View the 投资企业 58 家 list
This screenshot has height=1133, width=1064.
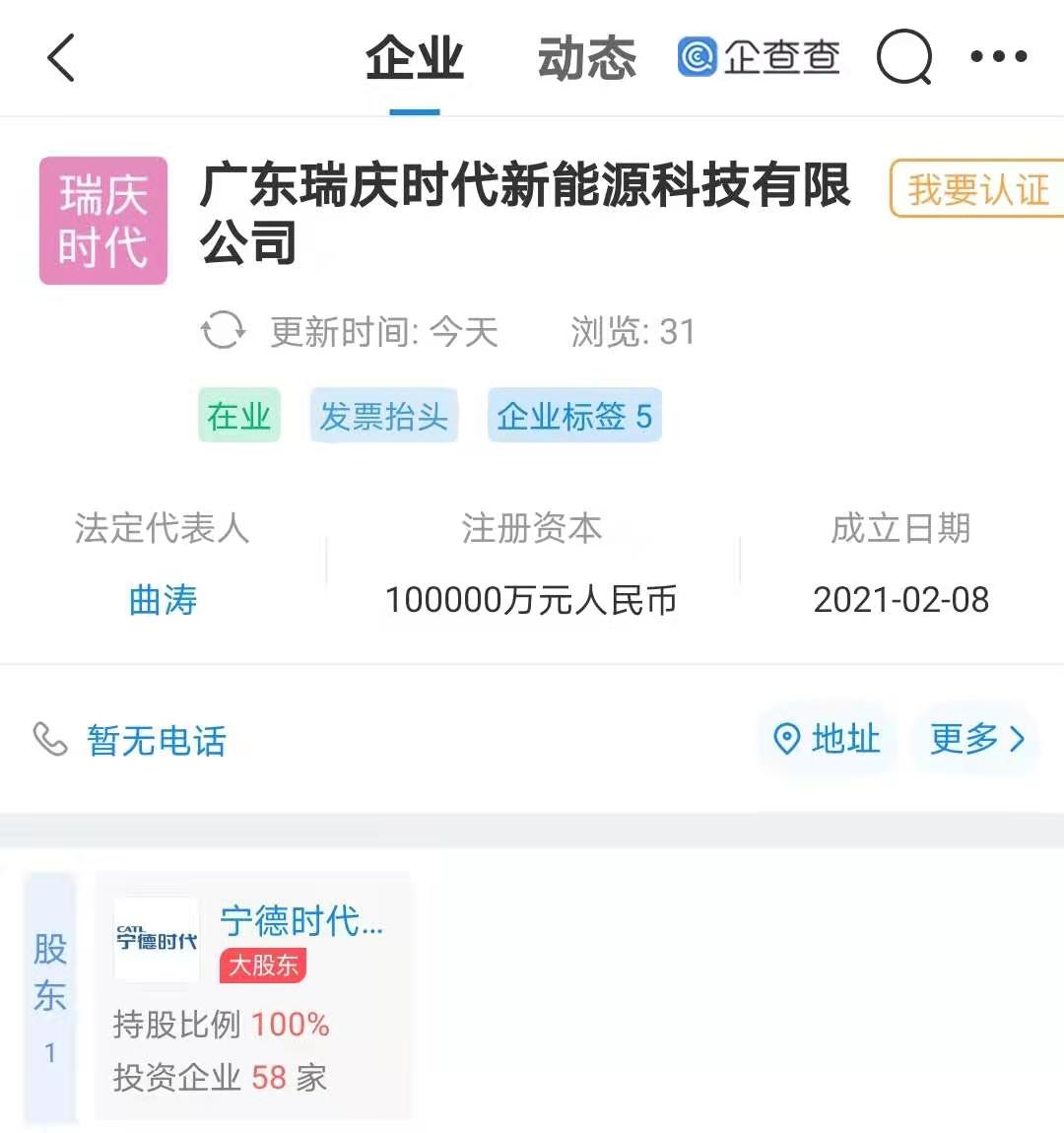219,1079
